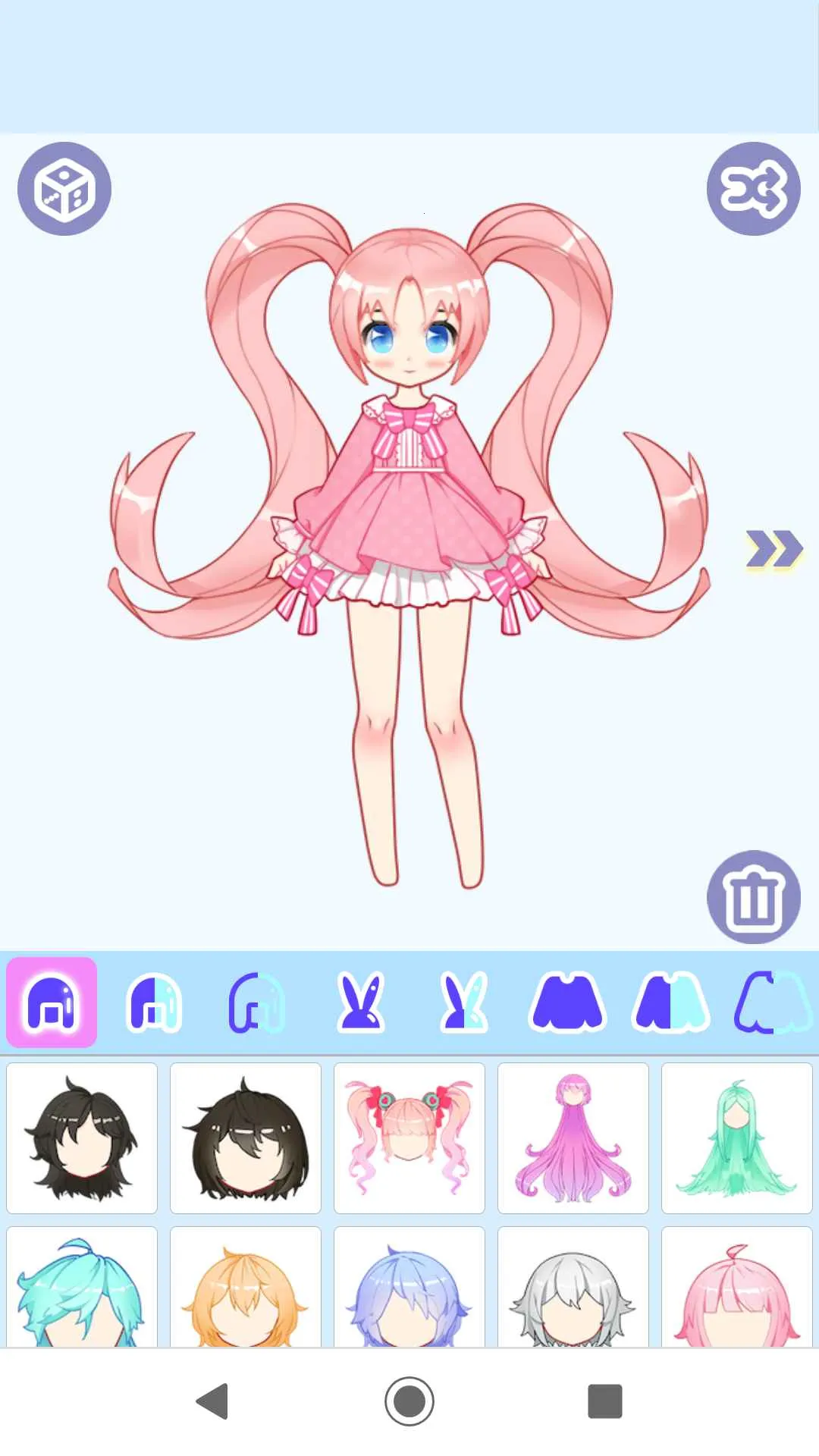Open the solid bunny ears category tab
This screenshot has height=1456, width=819.
coord(361,1003)
